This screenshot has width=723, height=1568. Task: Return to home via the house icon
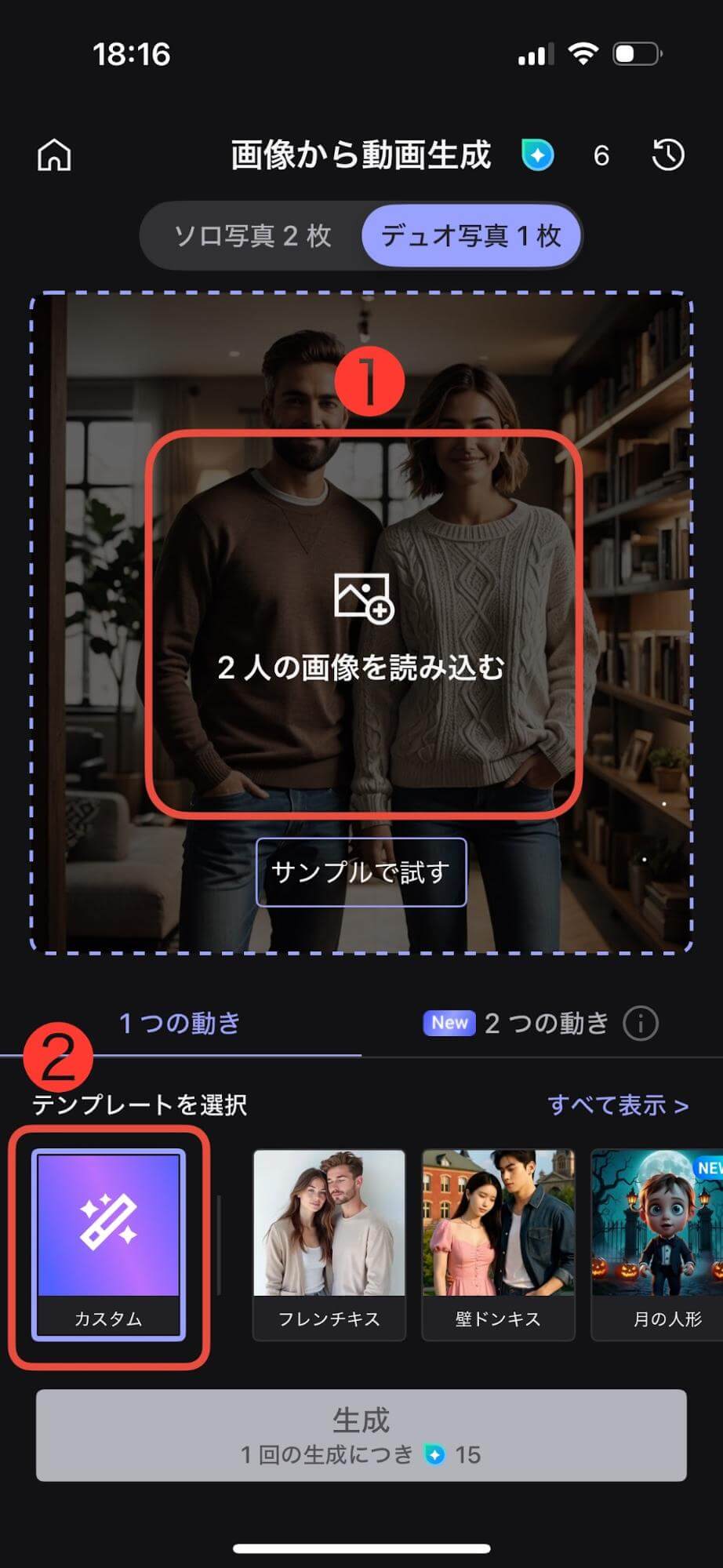pos(55,156)
